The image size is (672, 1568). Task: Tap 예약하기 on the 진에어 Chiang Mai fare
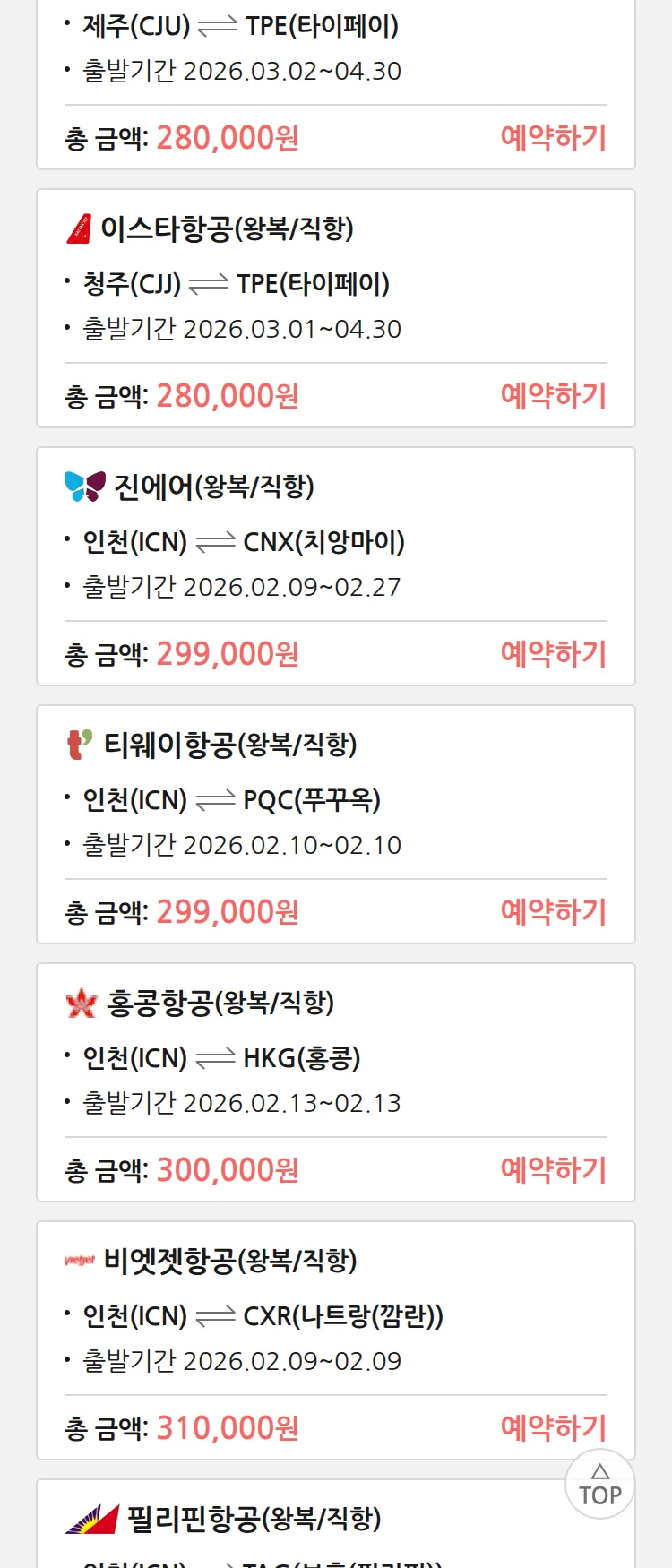(x=553, y=654)
